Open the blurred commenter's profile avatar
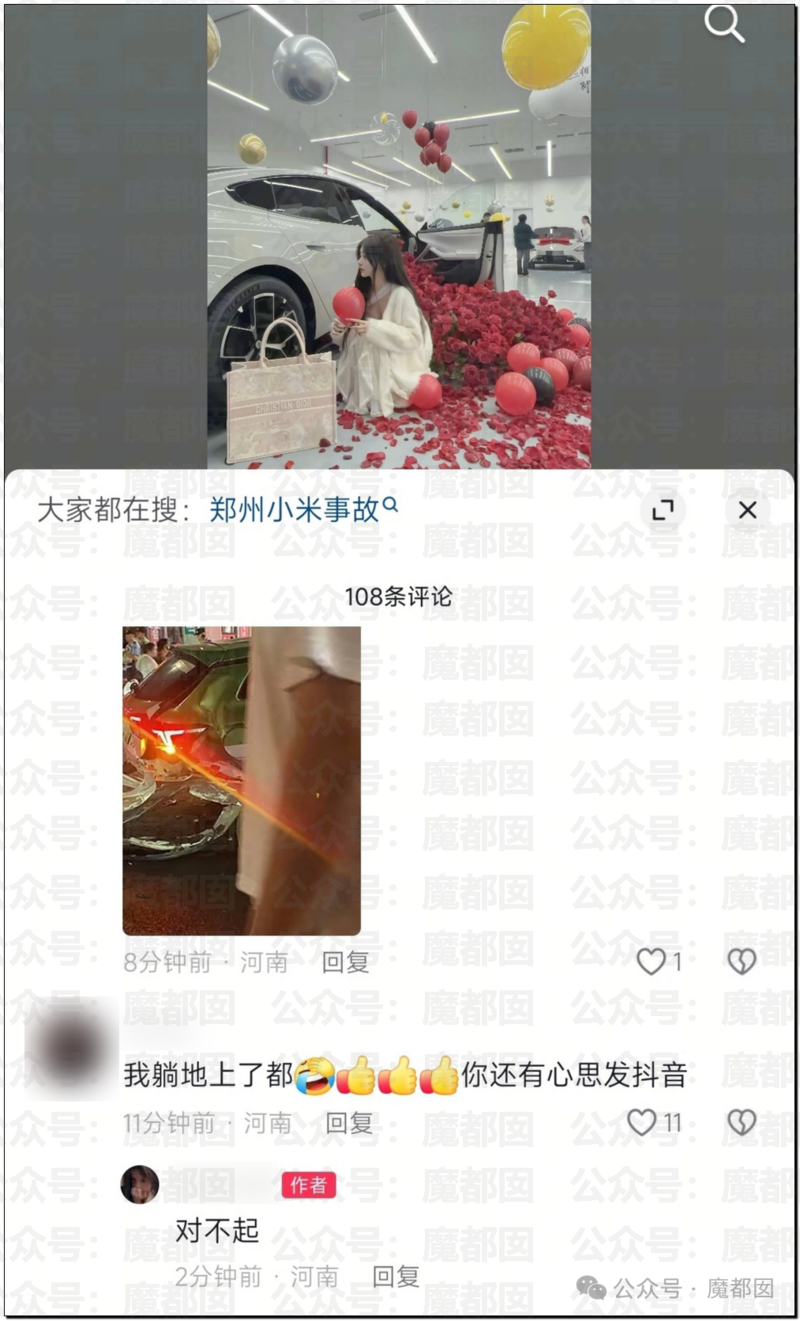Screen dimensions: 800x1321 point(71,1048)
